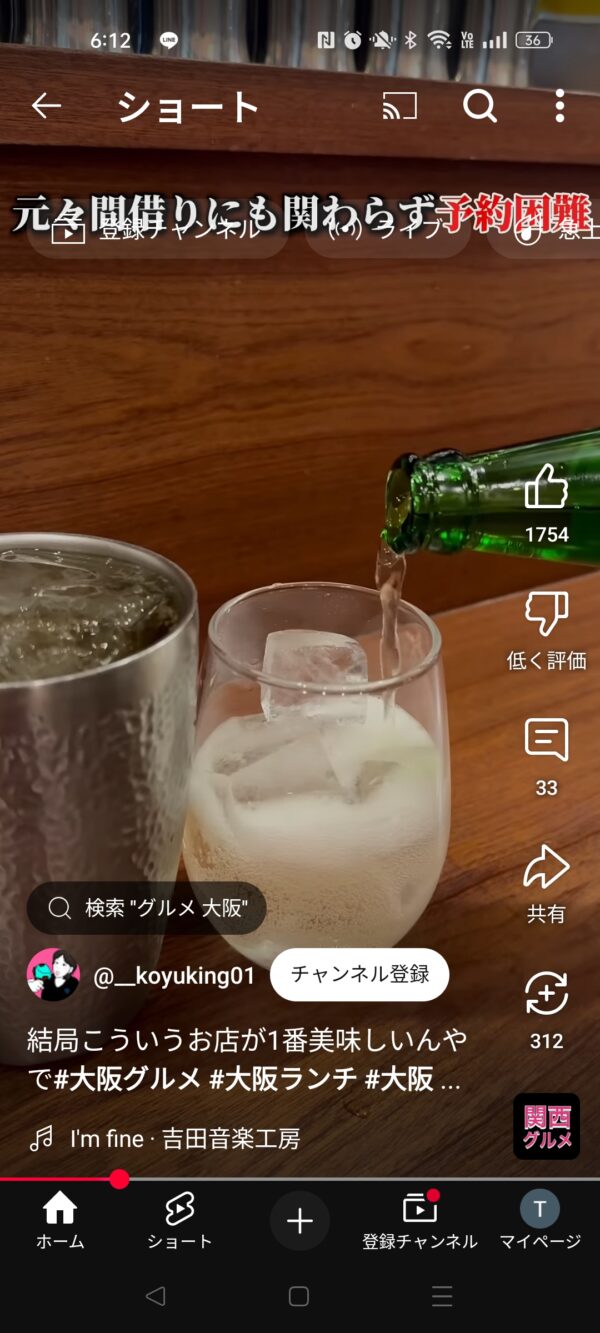The height and width of the screenshot is (1333, 600).
Task: Open the 関西グルメ sound thumbnail
Action: (546, 1126)
